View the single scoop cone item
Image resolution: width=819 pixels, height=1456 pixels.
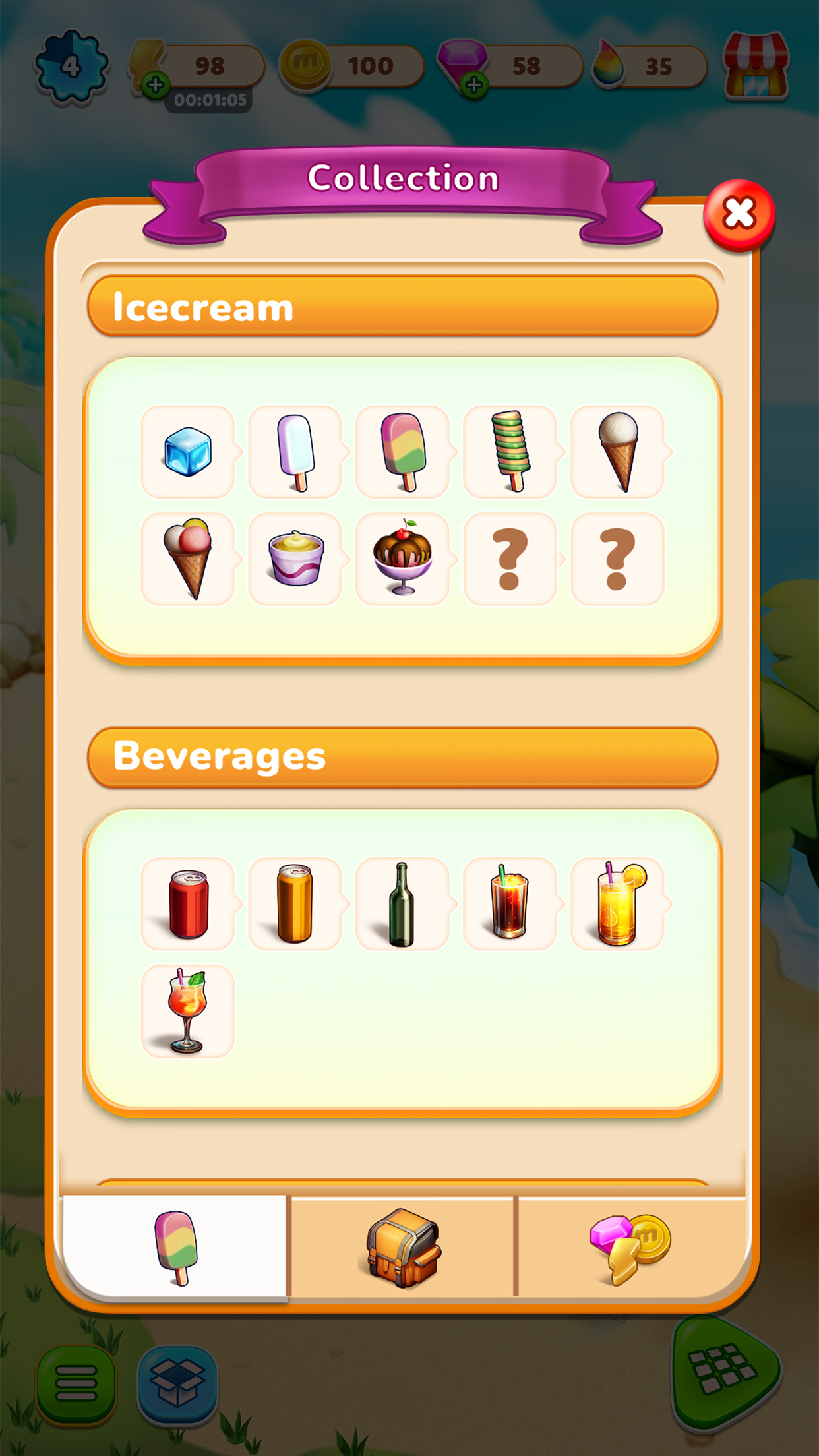pyautogui.click(x=617, y=452)
